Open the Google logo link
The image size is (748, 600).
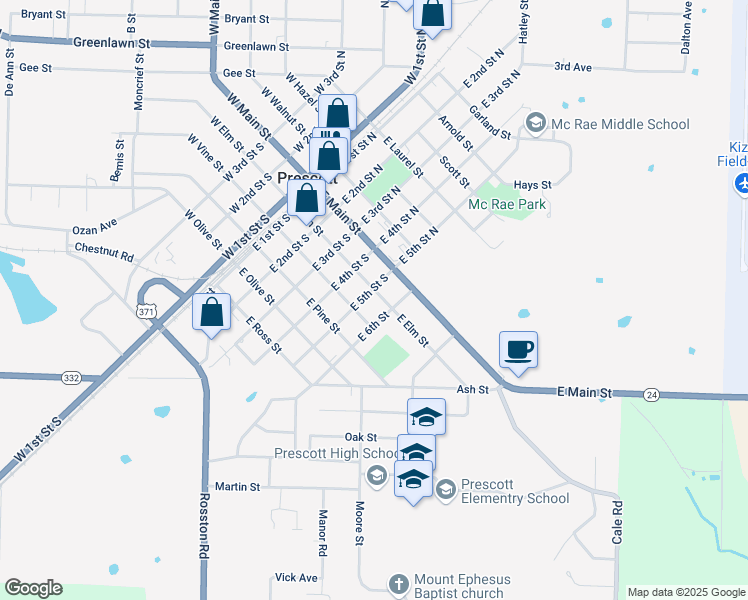33,588
